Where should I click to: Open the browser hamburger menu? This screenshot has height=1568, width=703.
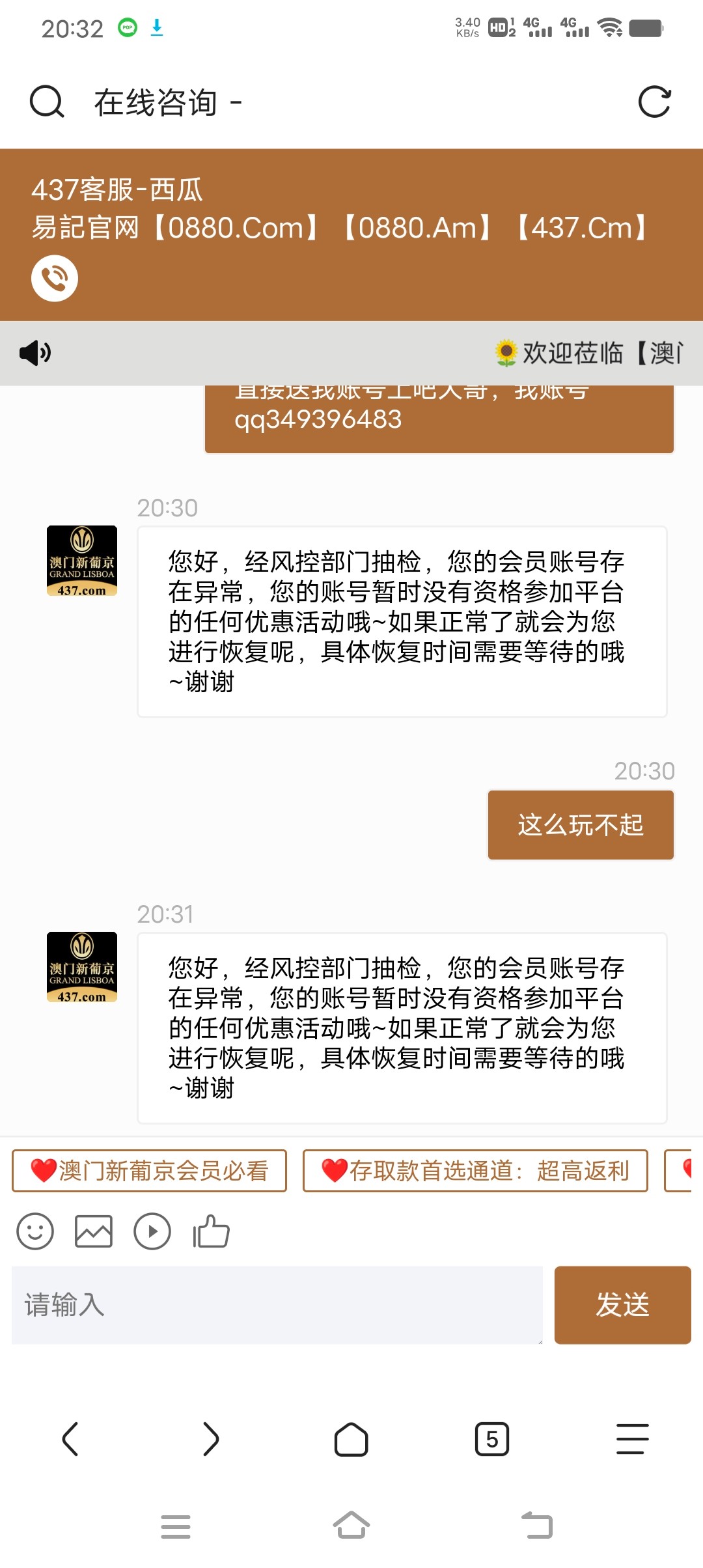coord(633,1439)
